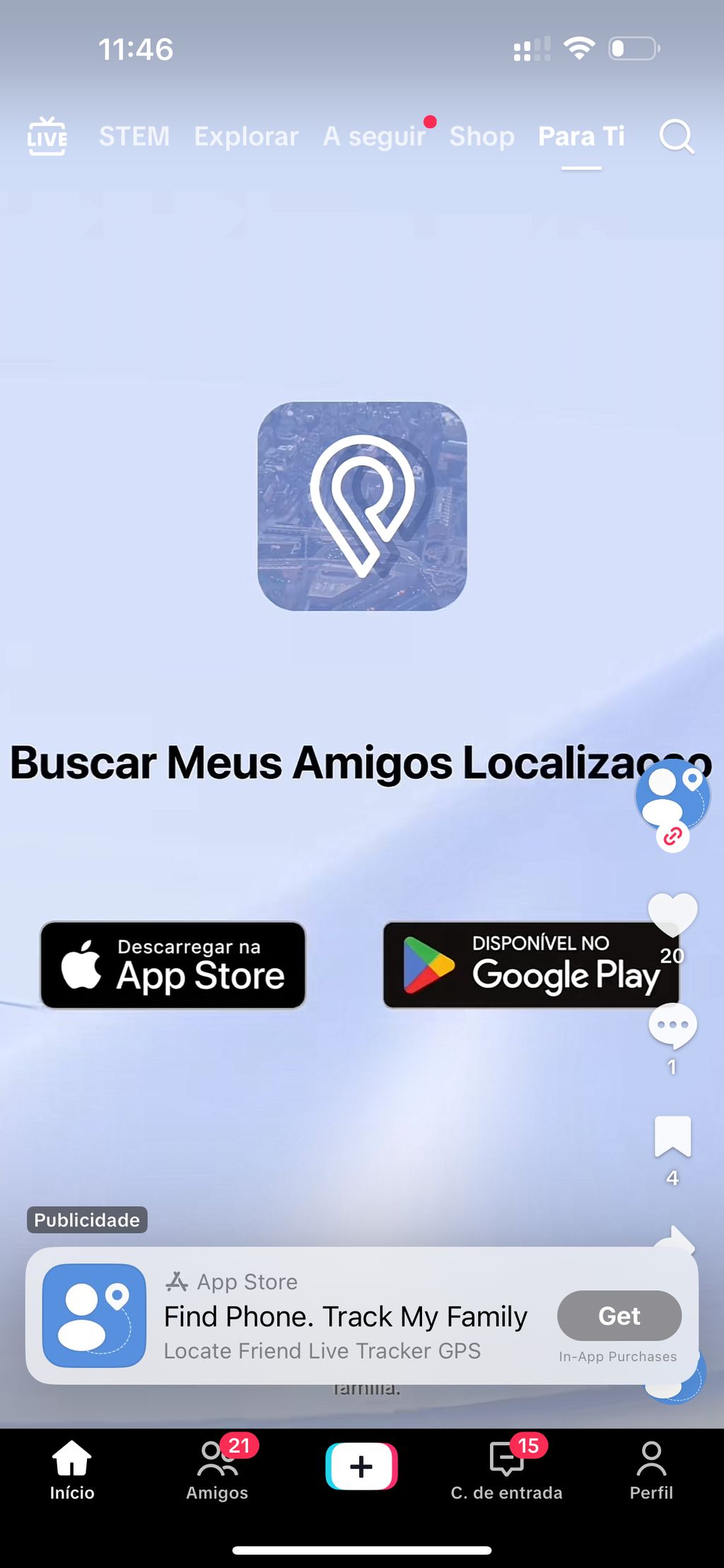The height and width of the screenshot is (1568, 724).
Task: Select the Para Ti tab
Action: click(x=581, y=136)
